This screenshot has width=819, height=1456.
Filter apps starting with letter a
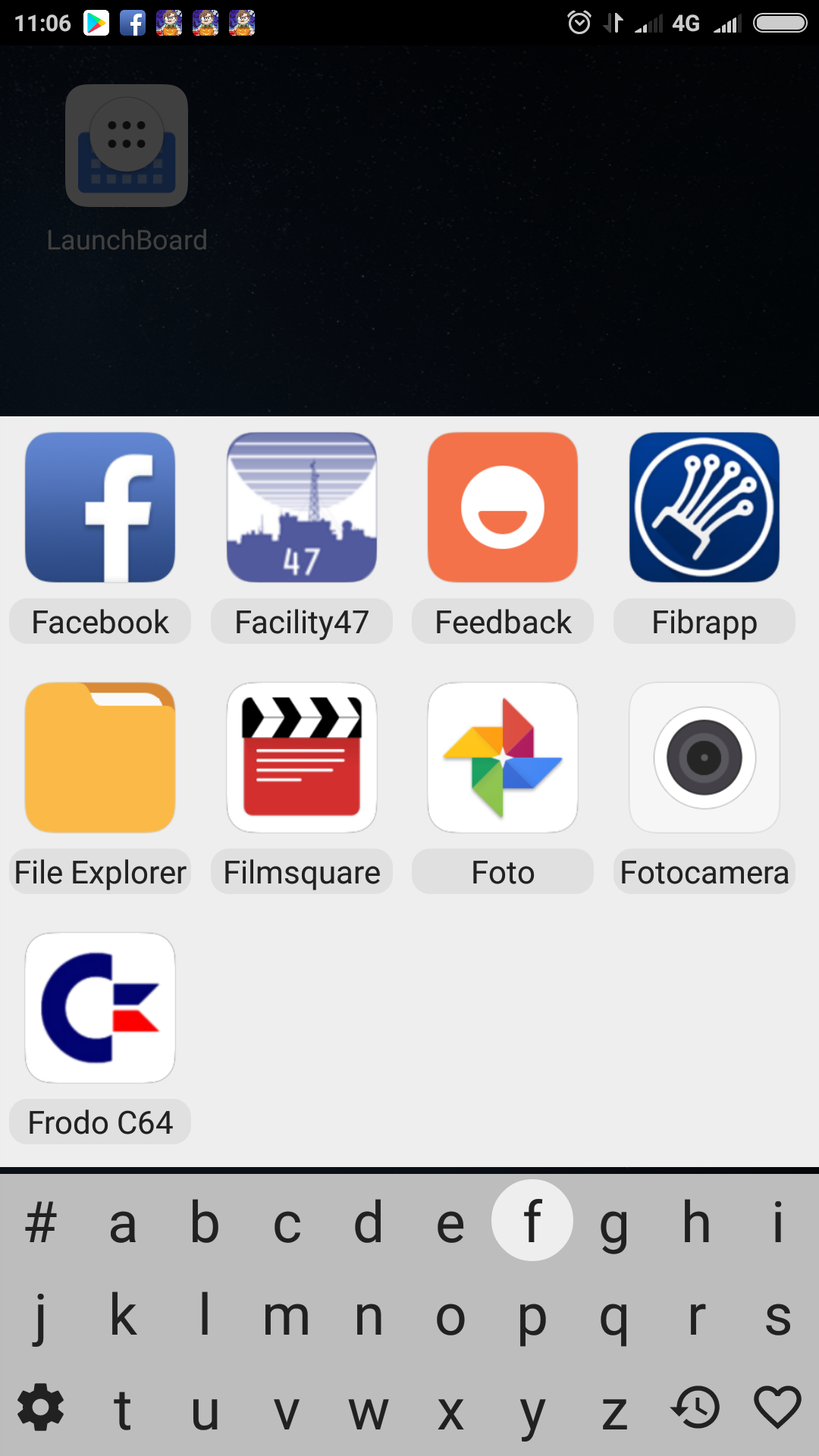(123, 1222)
